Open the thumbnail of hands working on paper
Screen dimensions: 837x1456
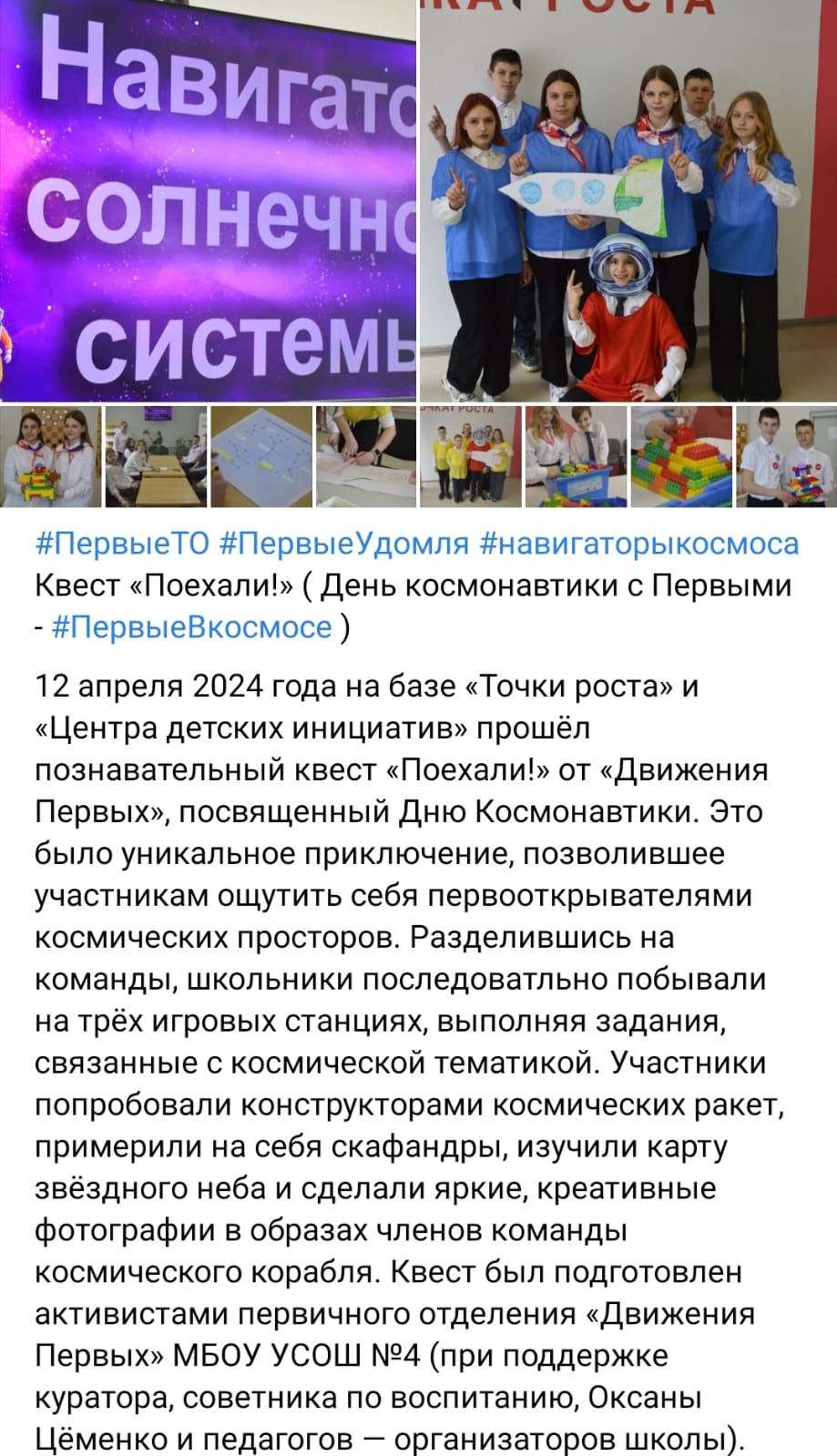click(x=365, y=456)
